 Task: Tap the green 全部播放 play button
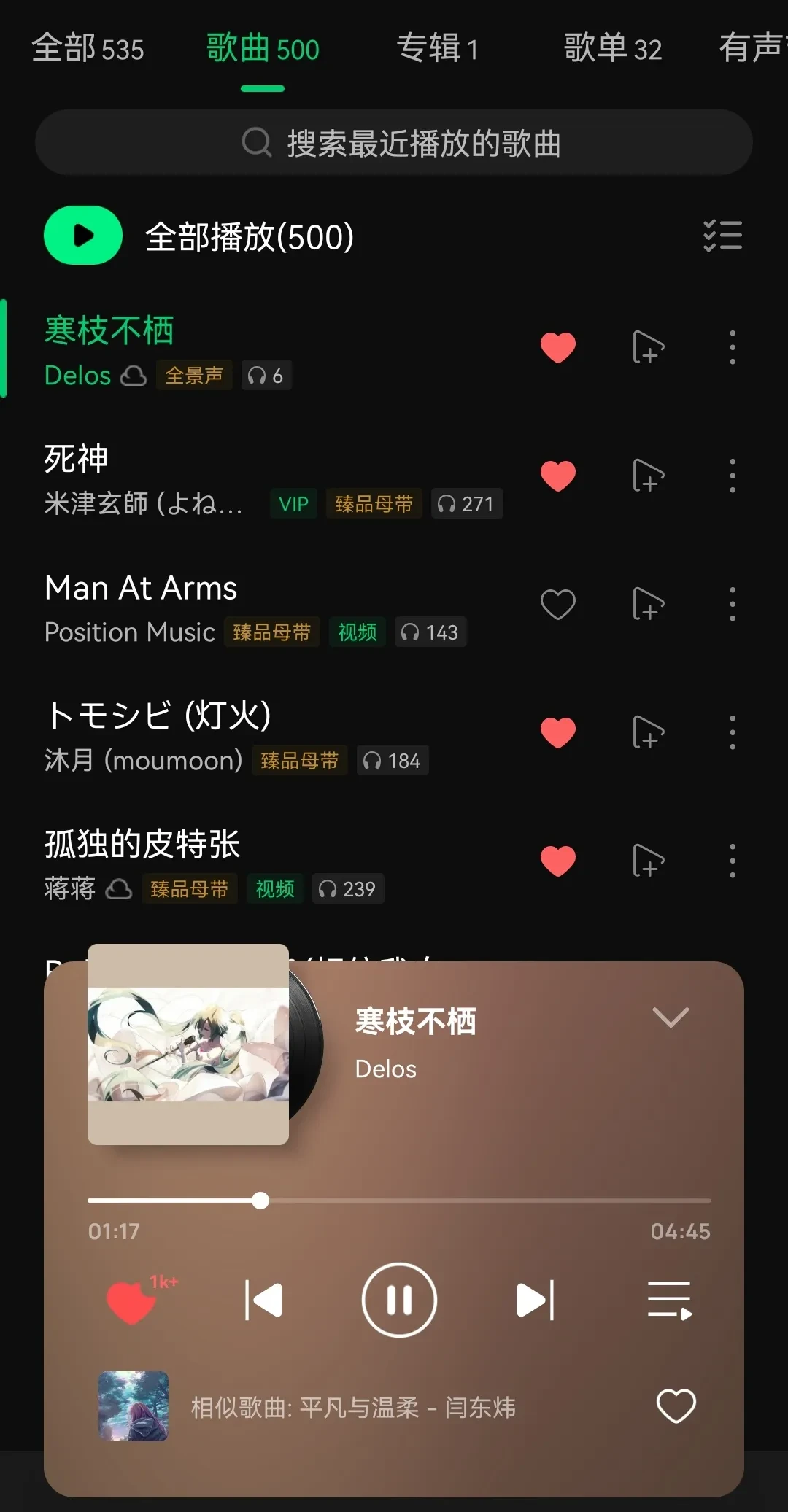(x=83, y=236)
